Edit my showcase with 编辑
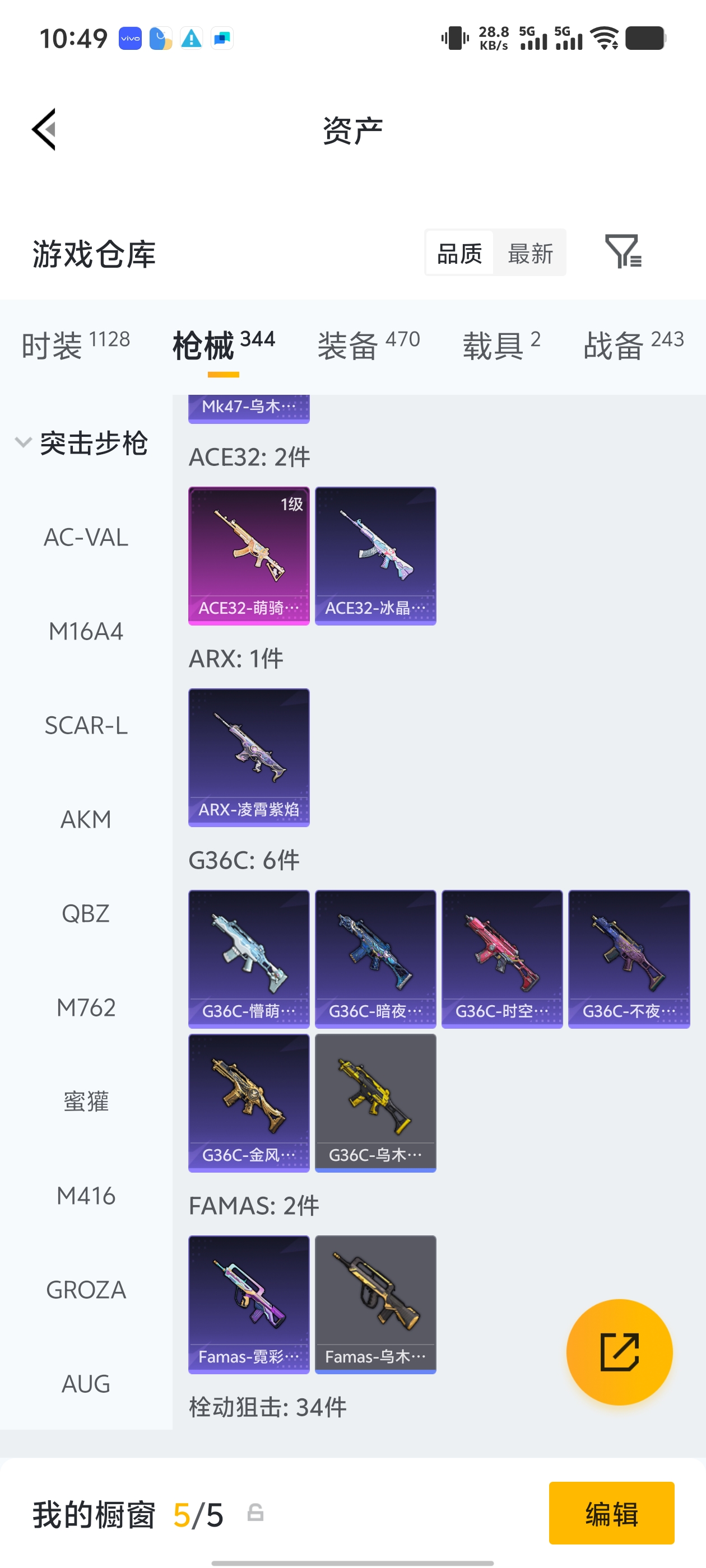The width and height of the screenshot is (706, 1568). pyautogui.click(x=611, y=1513)
